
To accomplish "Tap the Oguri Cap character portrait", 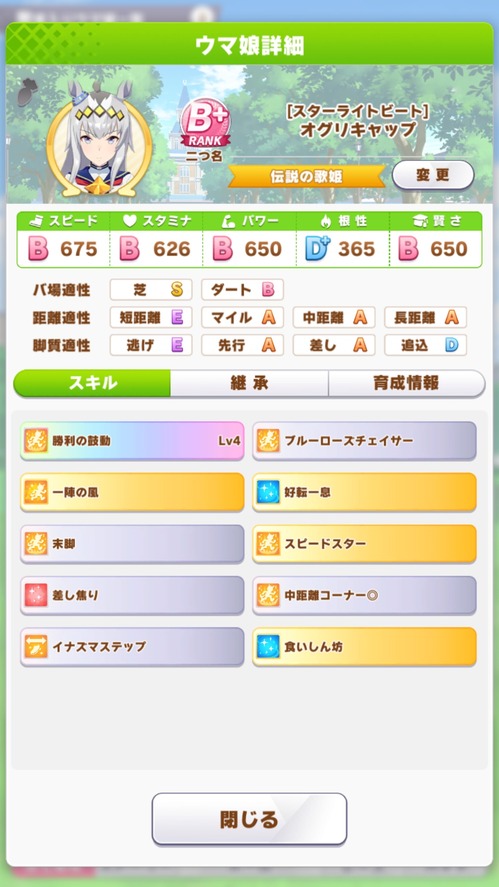I will pyautogui.click(x=99, y=141).
